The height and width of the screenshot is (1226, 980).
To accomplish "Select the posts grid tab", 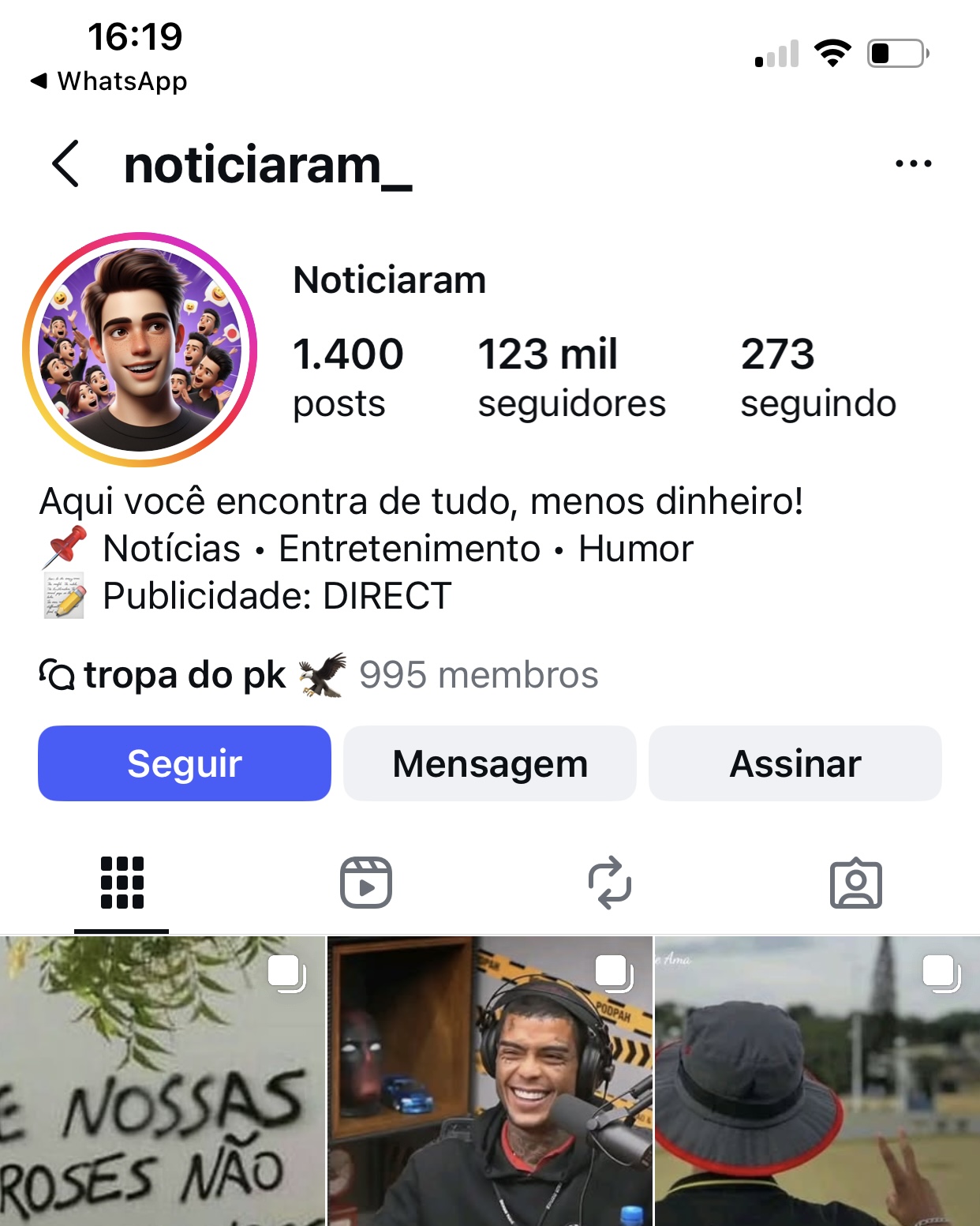I will (x=122, y=883).
